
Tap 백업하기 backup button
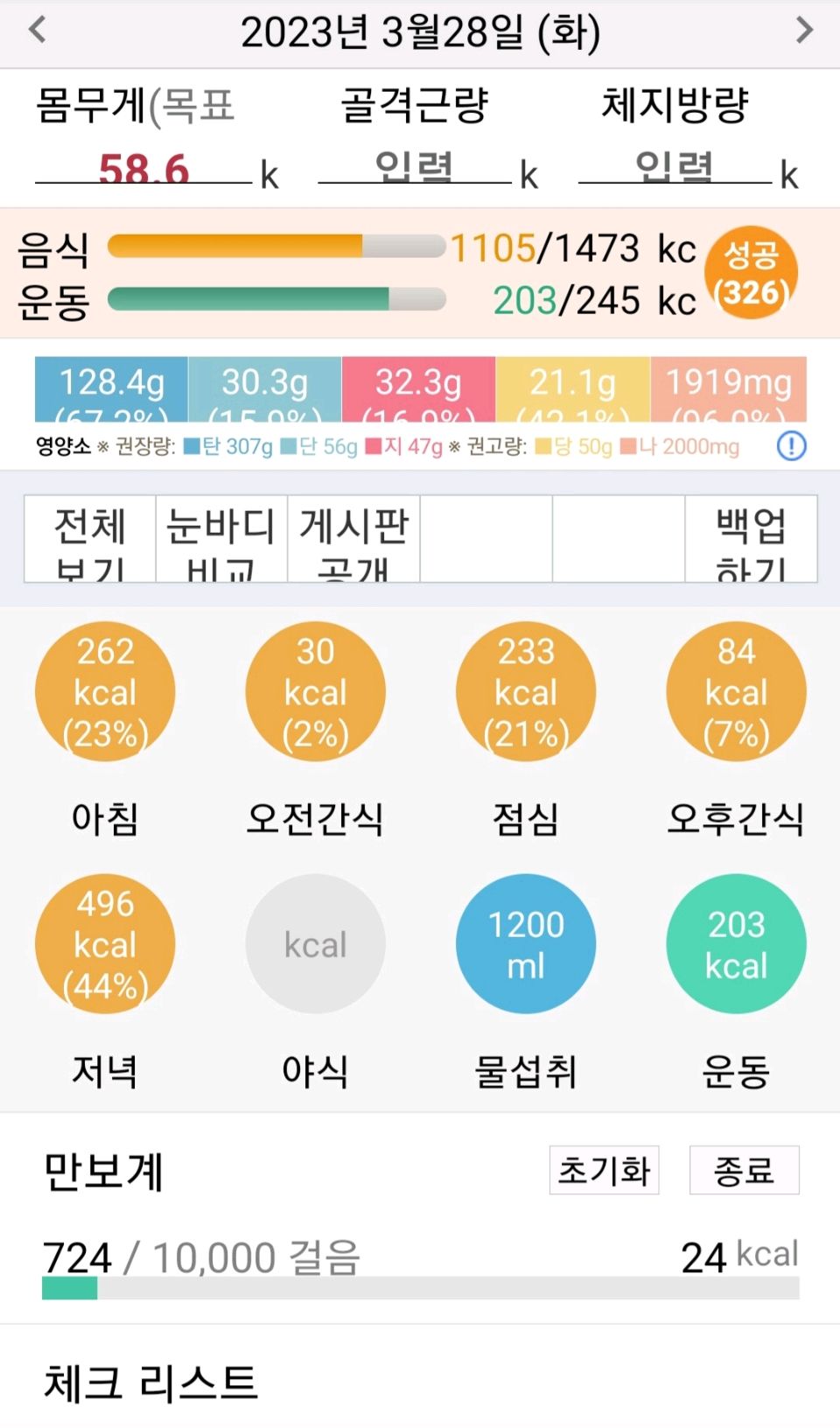click(751, 539)
